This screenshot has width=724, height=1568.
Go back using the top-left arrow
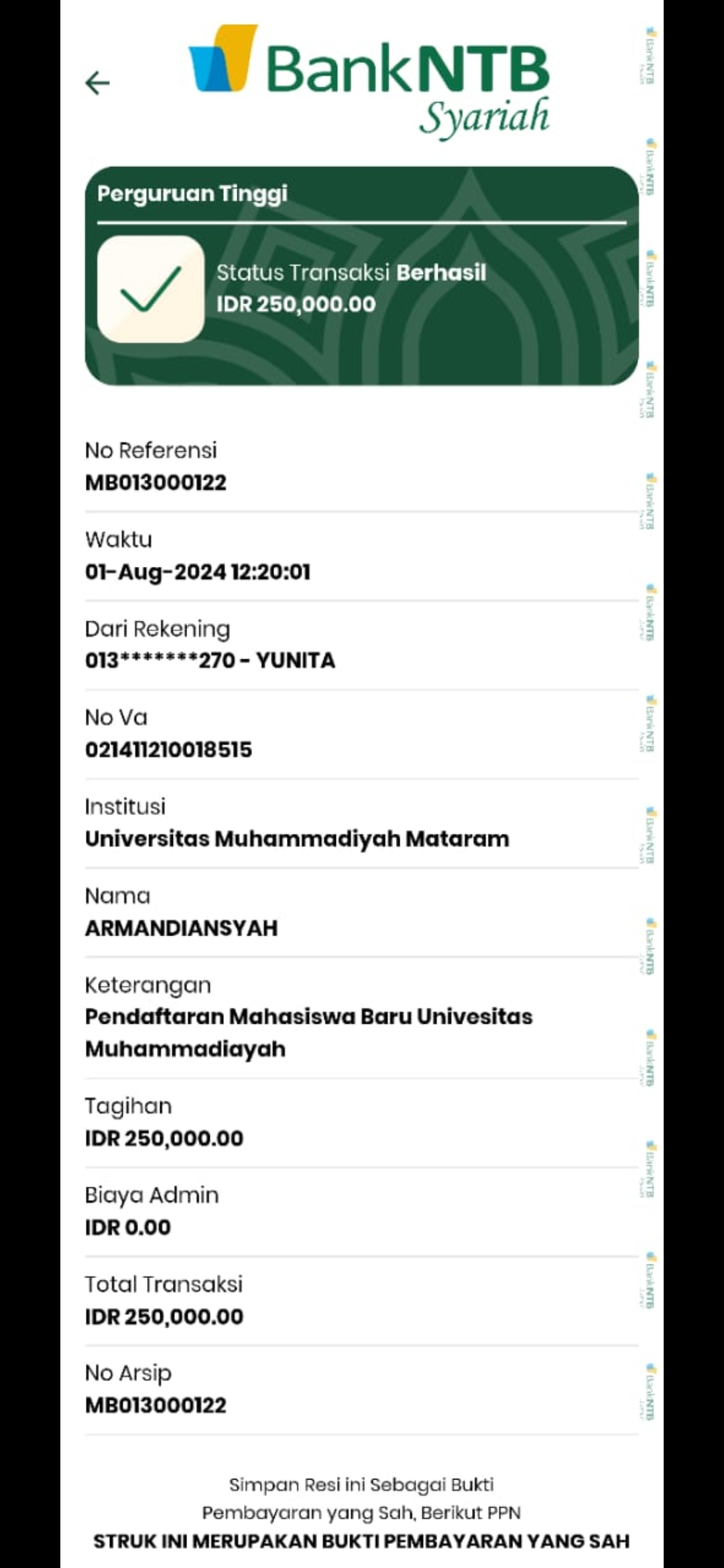tap(98, 82)
